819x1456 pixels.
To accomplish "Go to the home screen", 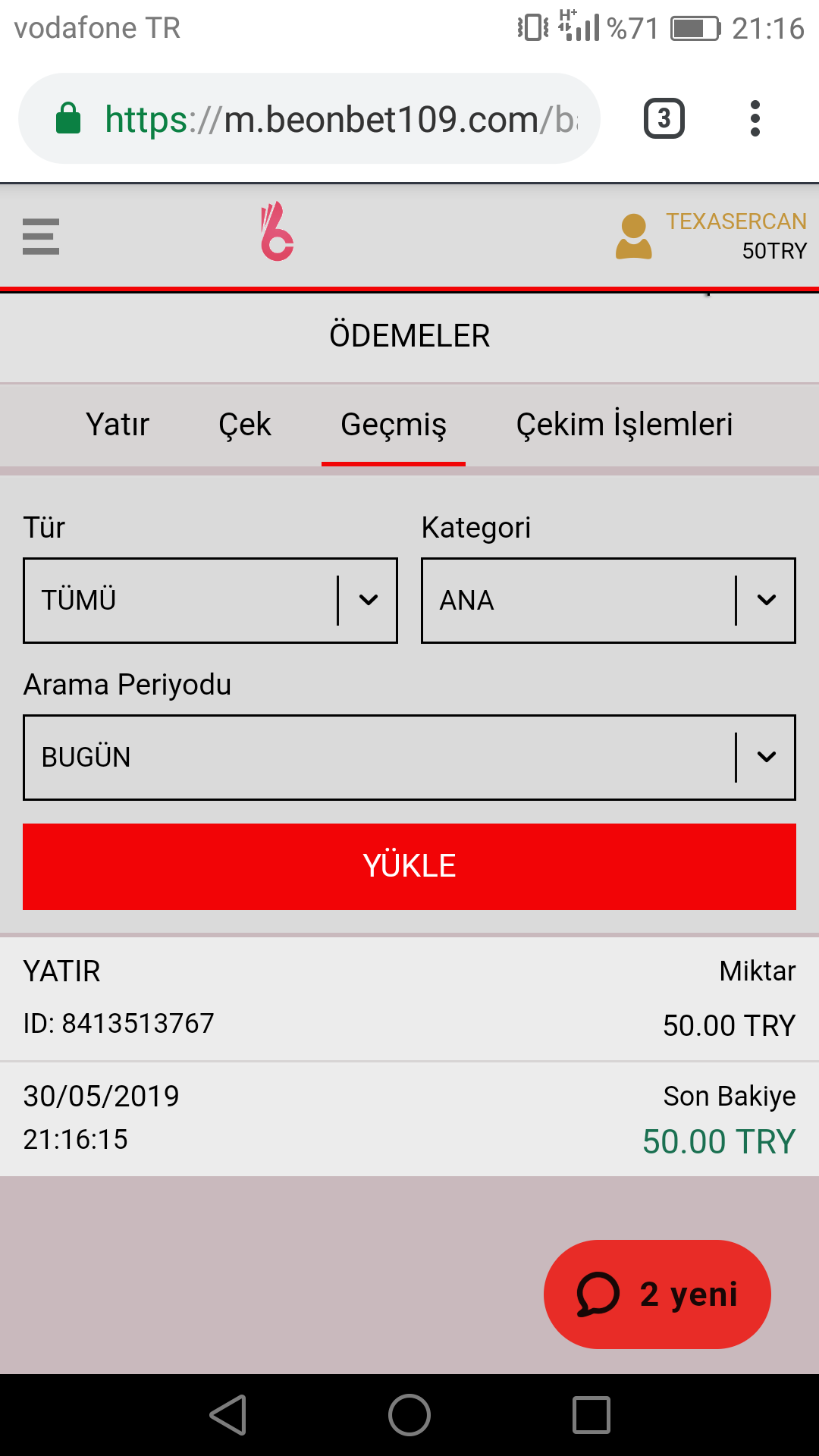I will pyautogui.click(x=409, y=1415).
